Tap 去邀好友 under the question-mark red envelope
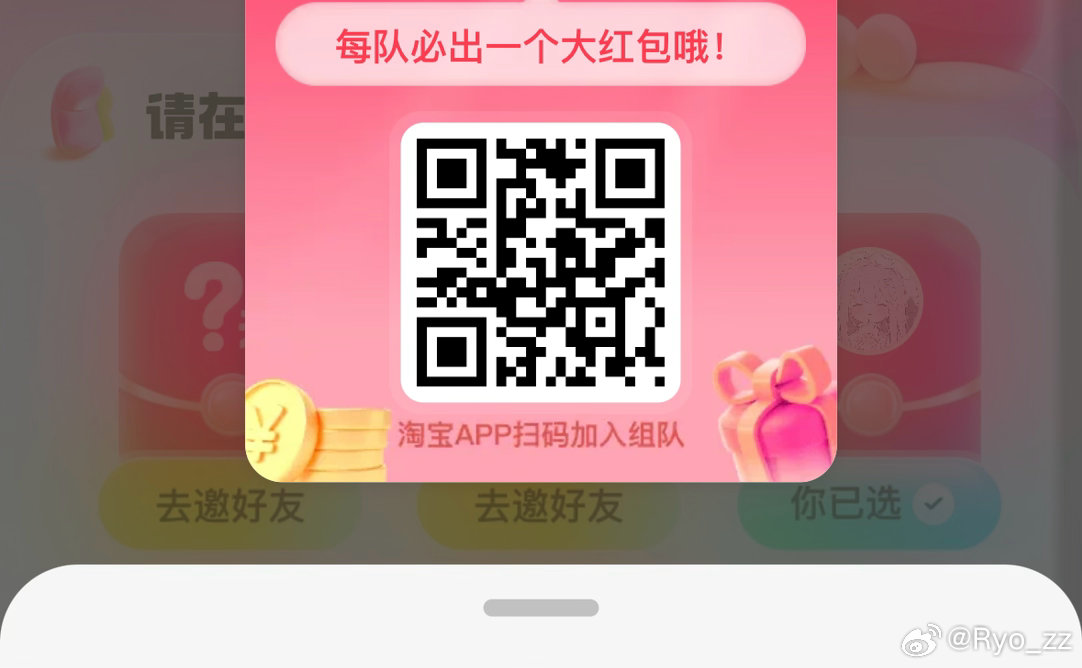The image size is (1082, 668). (228, 506)
